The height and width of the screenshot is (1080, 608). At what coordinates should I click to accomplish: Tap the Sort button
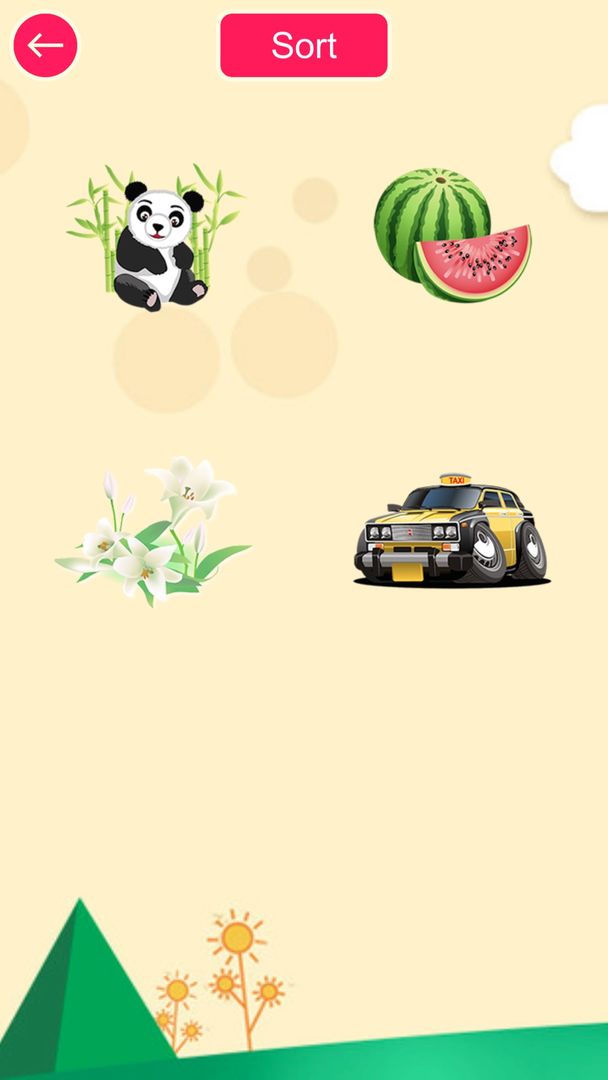coord(304,45)
